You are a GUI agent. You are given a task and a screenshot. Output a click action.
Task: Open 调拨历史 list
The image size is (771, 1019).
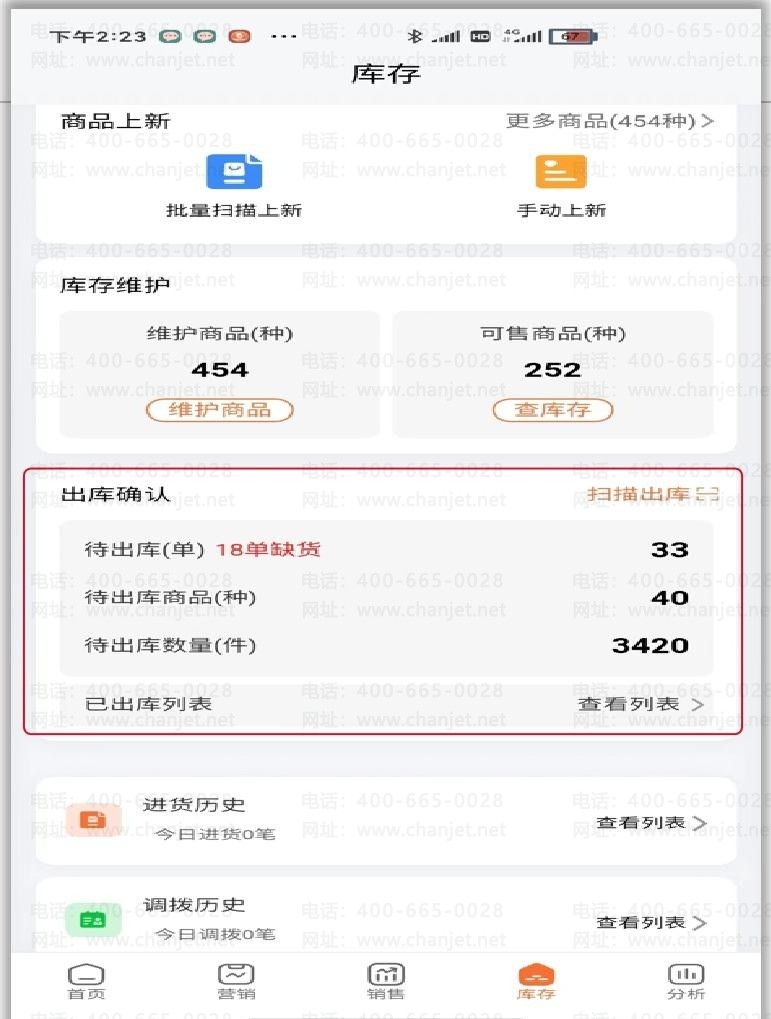[651, 922]
